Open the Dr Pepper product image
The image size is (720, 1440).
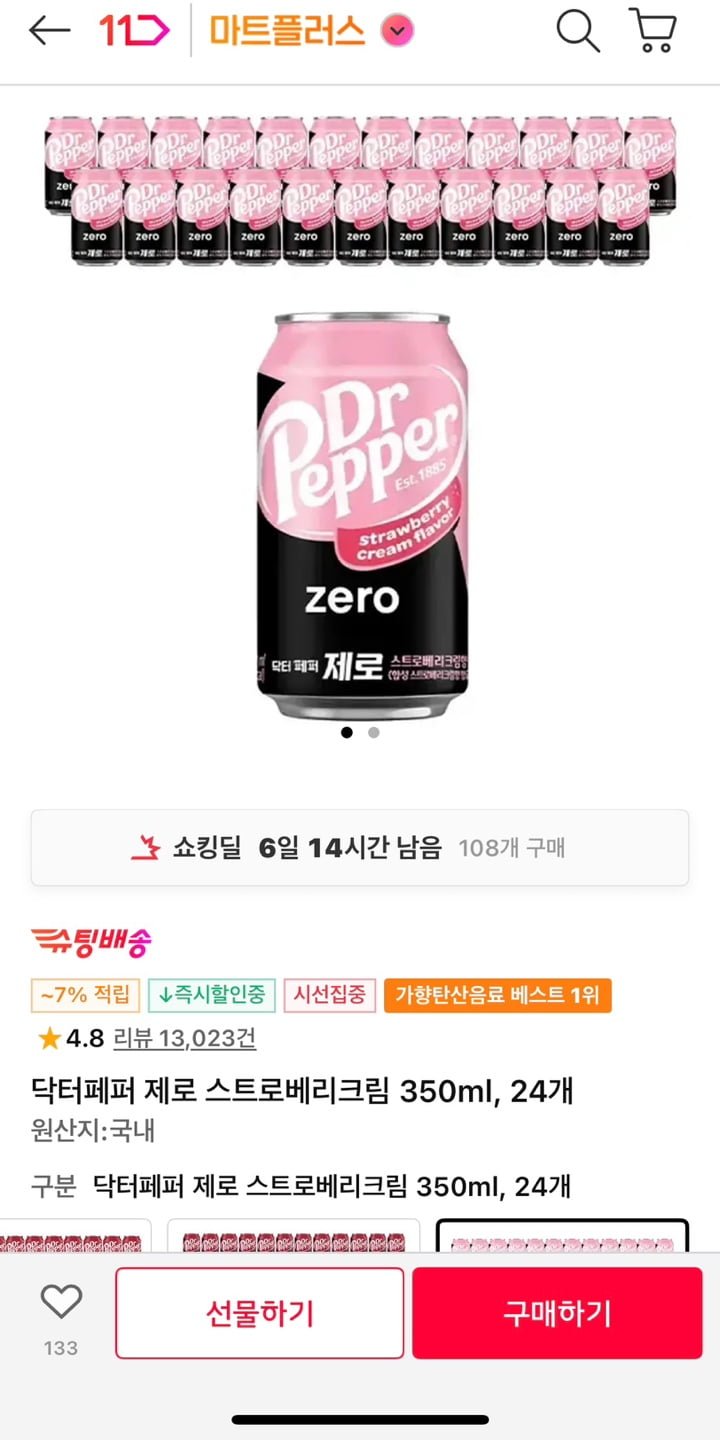[360, 418]
